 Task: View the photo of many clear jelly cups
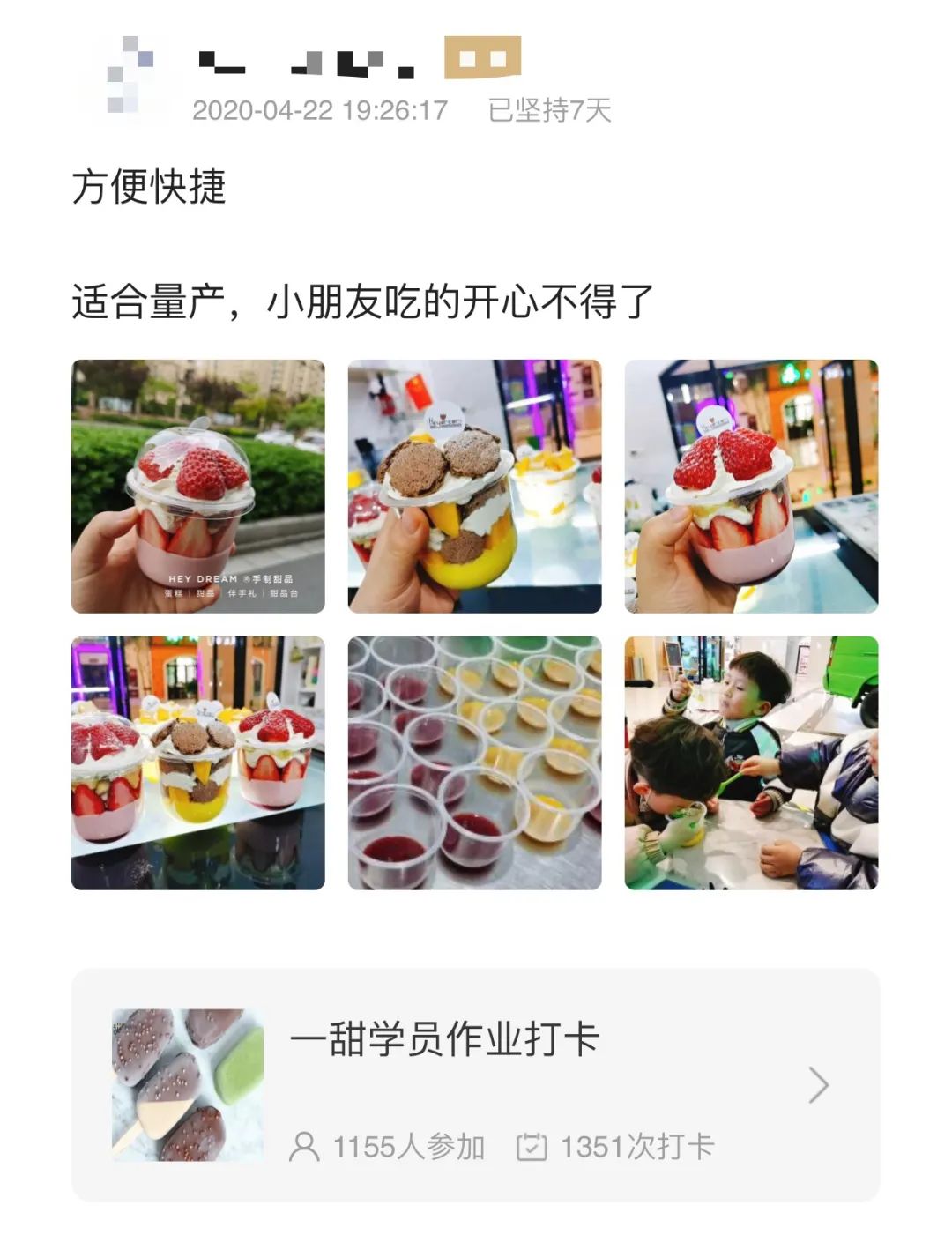(474, 763)
